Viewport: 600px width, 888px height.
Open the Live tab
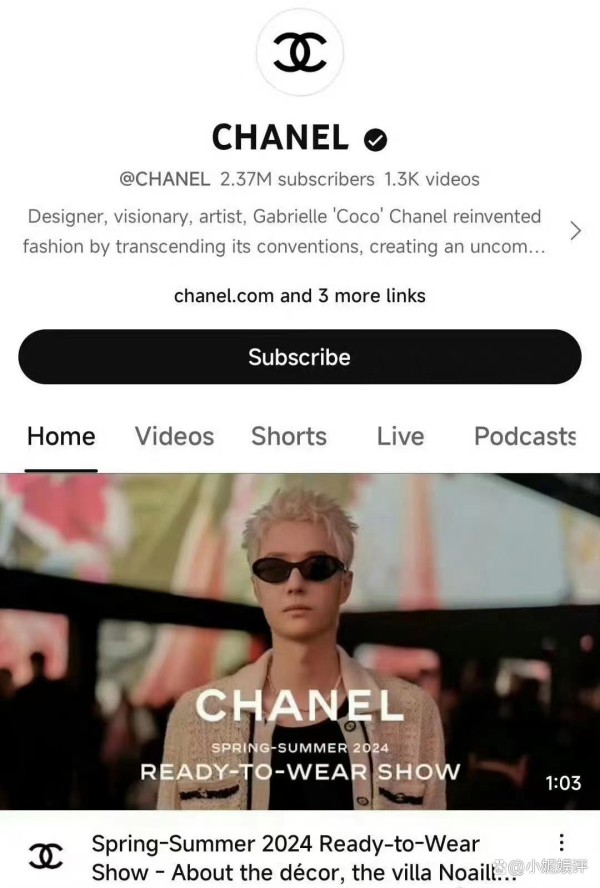click(400, 436)
